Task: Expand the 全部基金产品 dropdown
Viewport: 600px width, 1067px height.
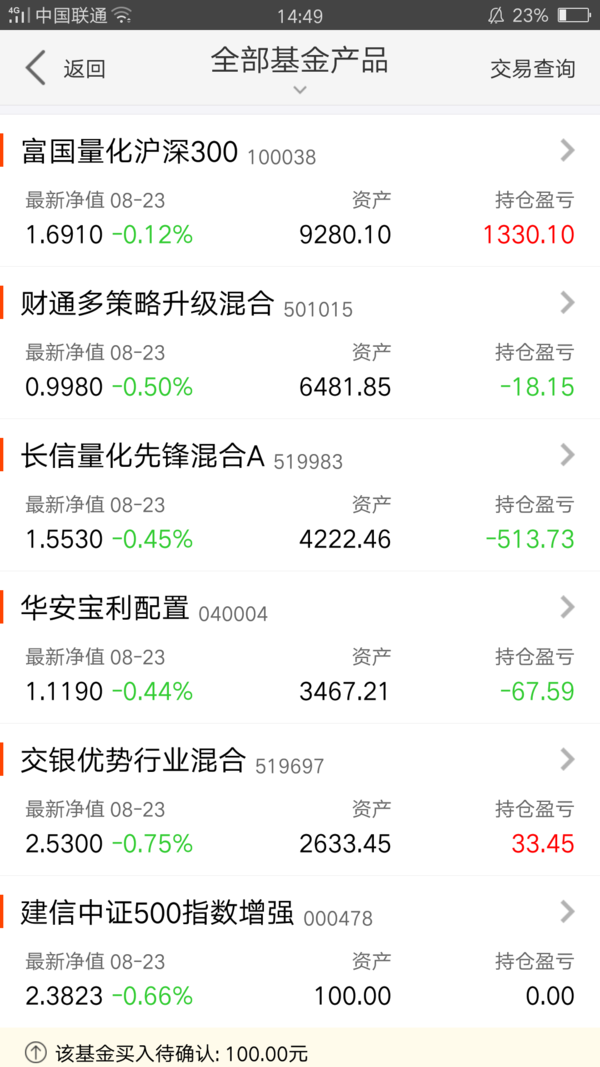Action: coord(299,69)
